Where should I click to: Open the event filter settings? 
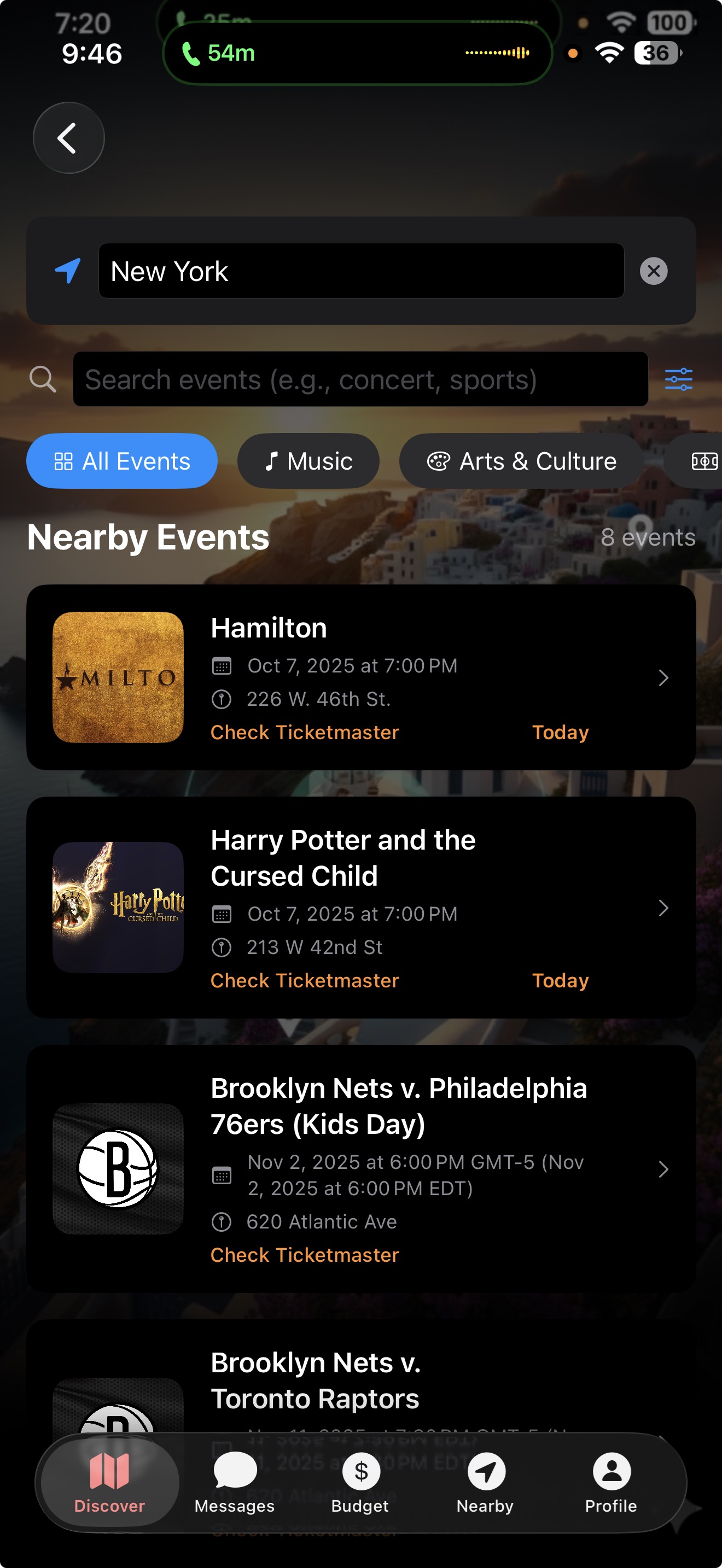point(678,379)
